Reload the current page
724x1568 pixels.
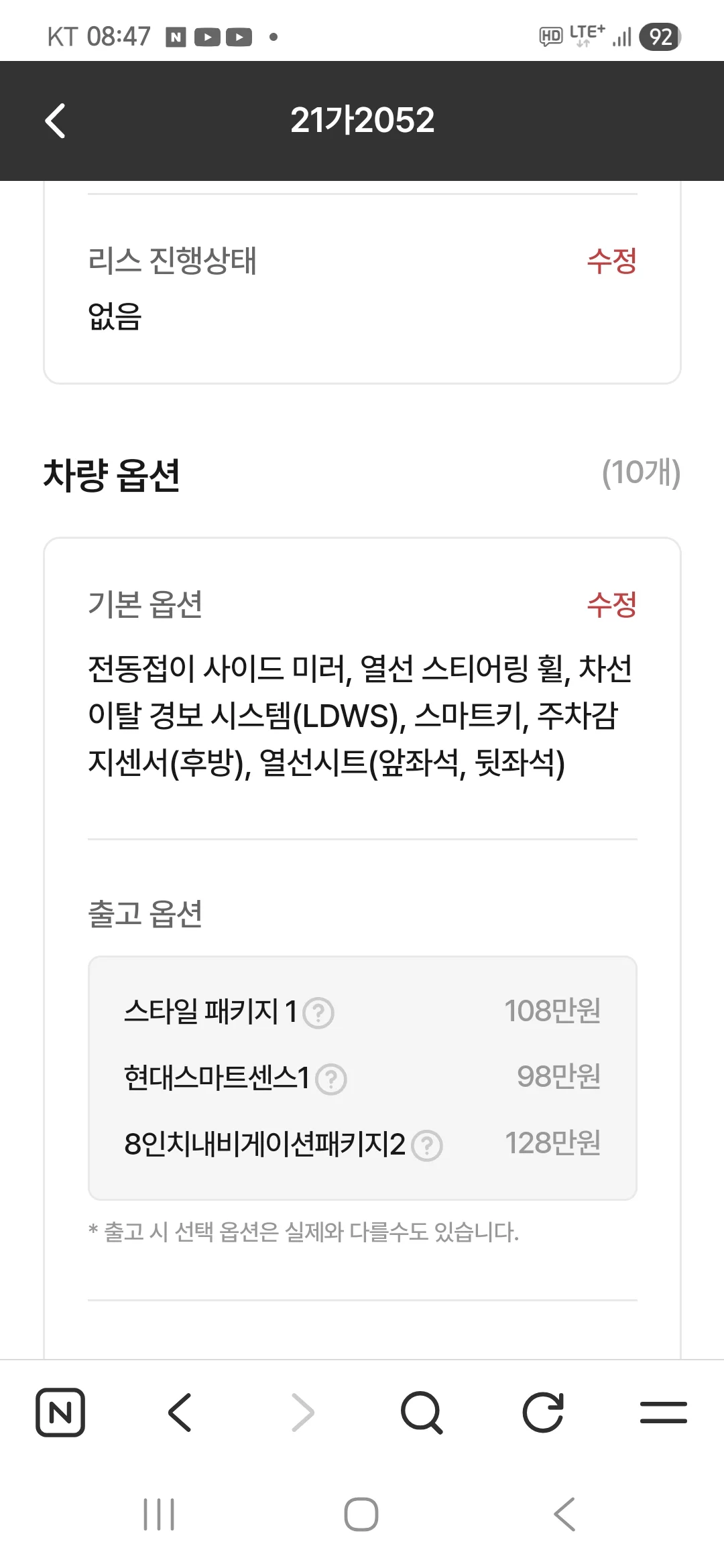[542, 1413]
